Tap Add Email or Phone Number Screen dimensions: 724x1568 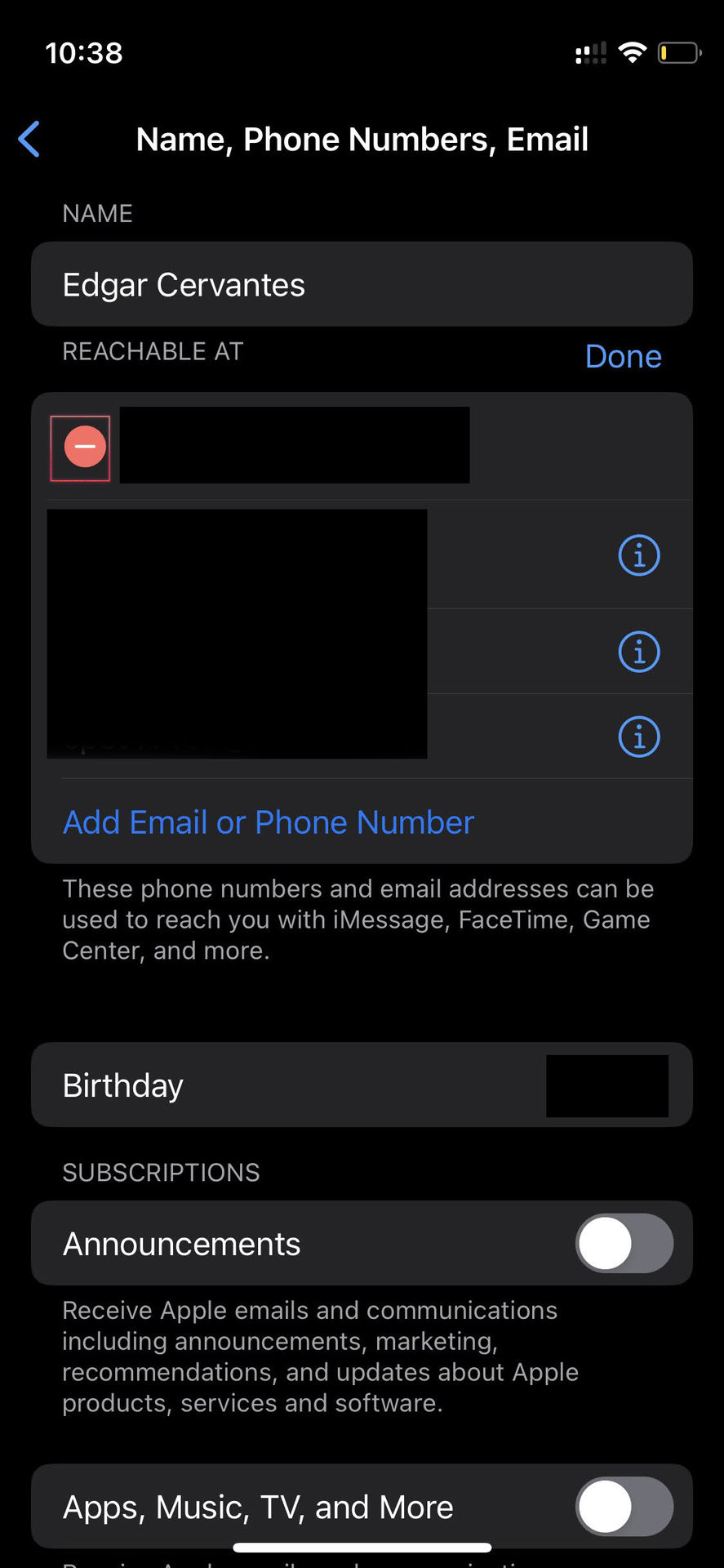[x=269, y=822]
